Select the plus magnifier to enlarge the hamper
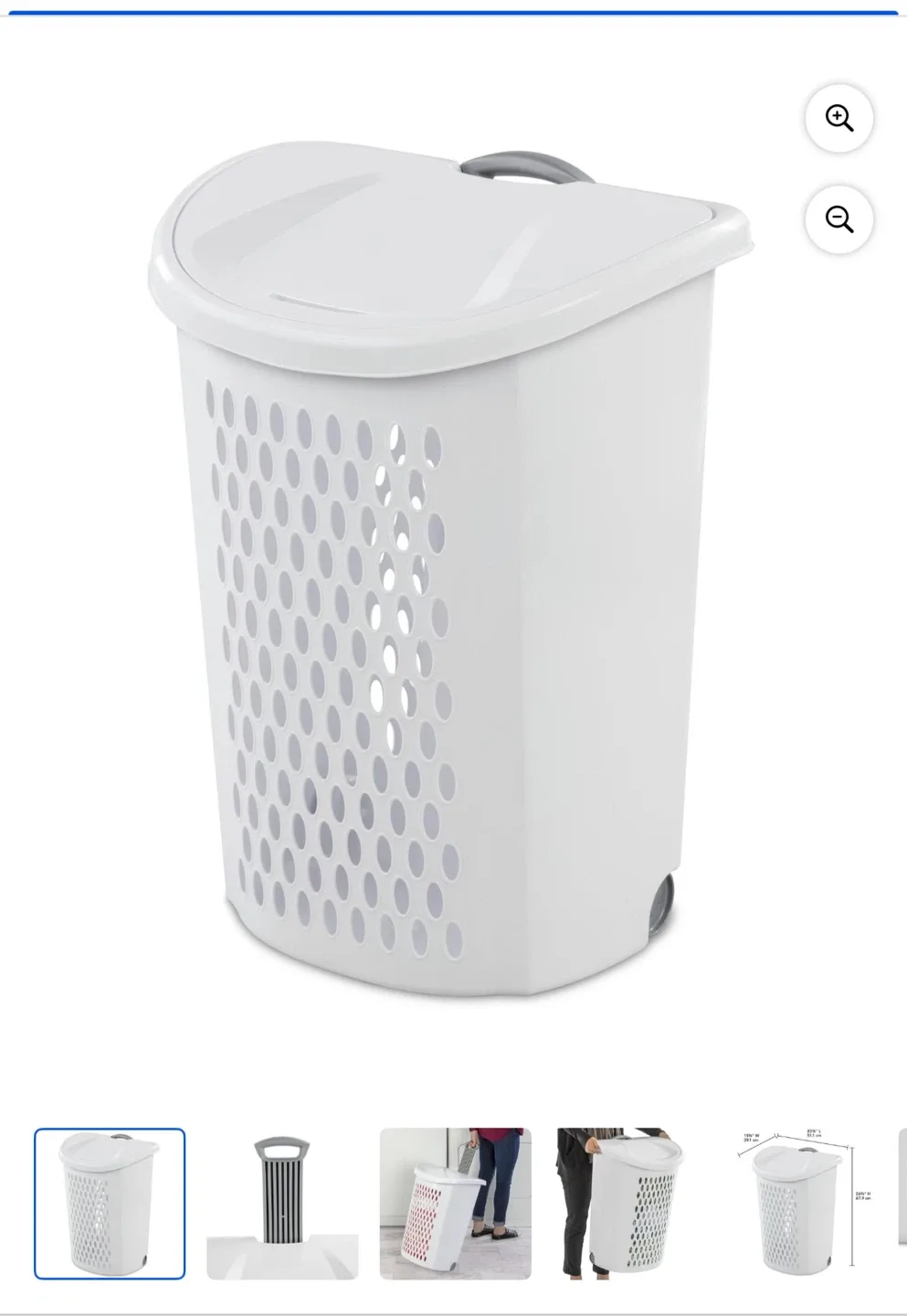 pos(838,117)
